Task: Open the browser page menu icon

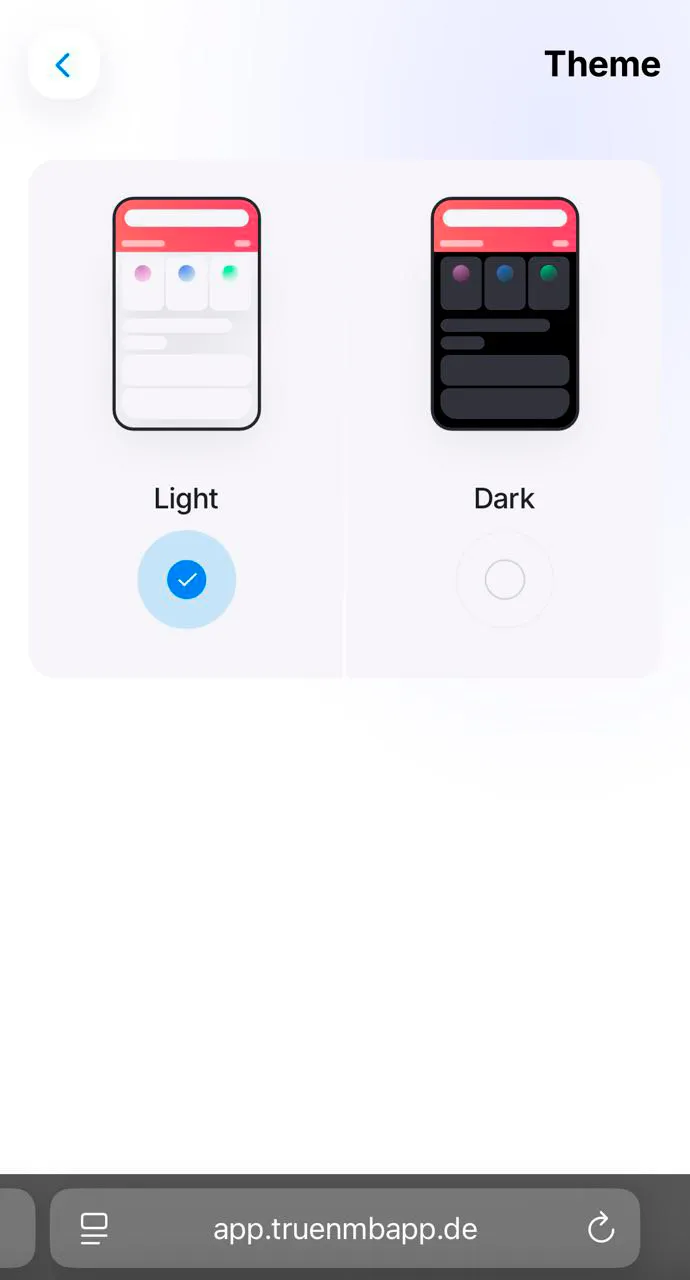Action: [x=94, y=1228]
